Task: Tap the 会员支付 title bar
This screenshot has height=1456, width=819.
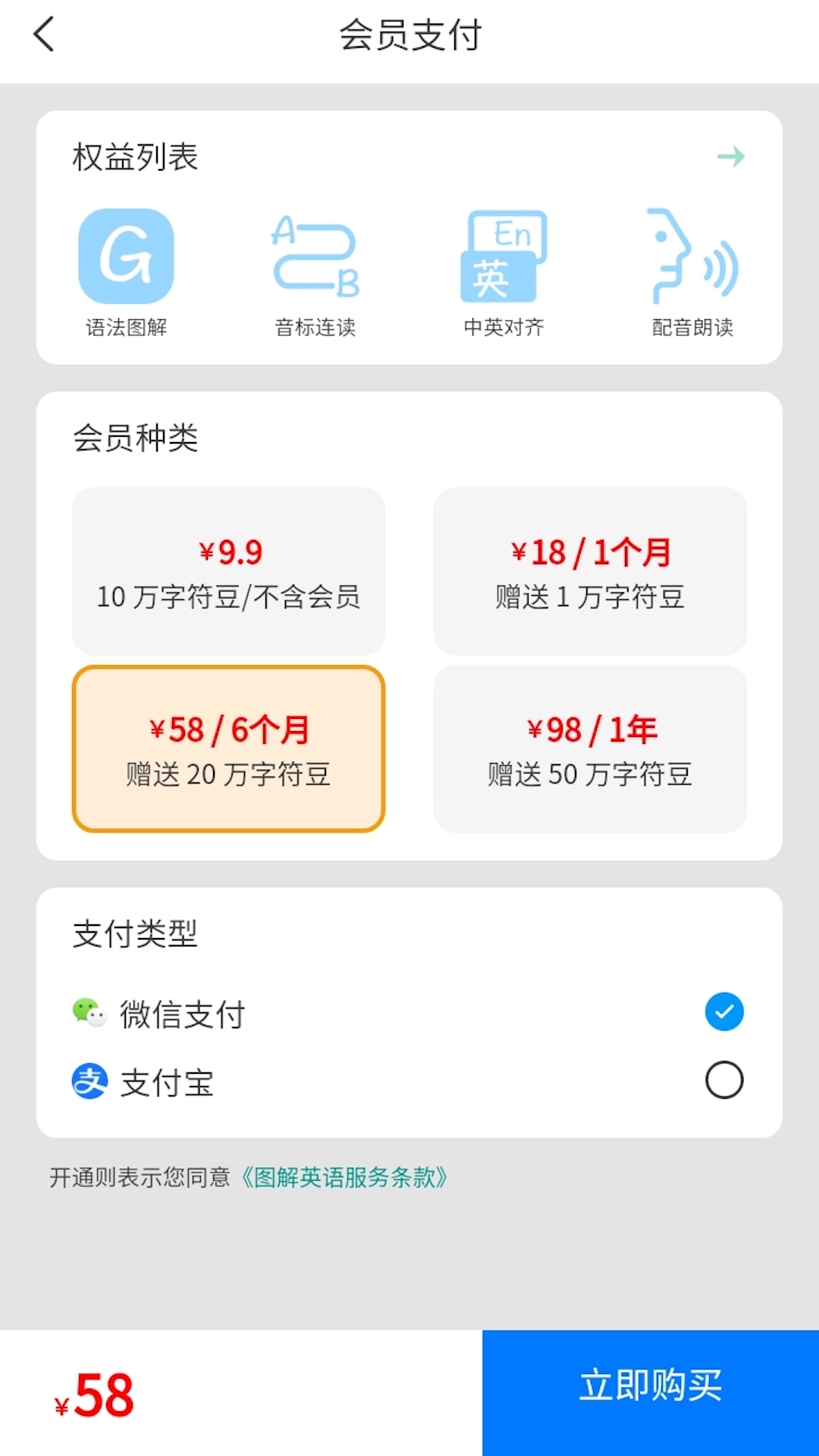Action: point(409,33)
